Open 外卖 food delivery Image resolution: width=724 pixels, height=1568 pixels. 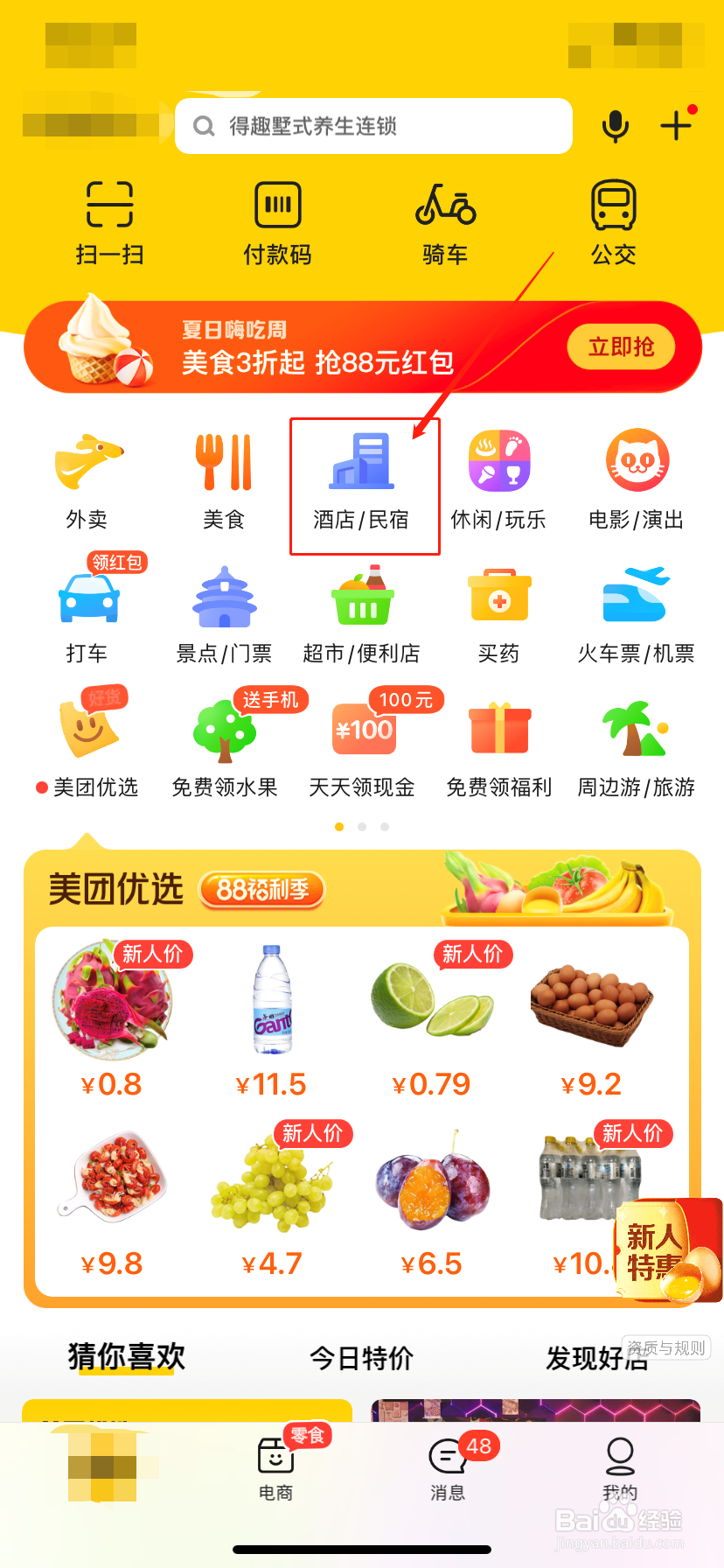[x=87, y=482]
